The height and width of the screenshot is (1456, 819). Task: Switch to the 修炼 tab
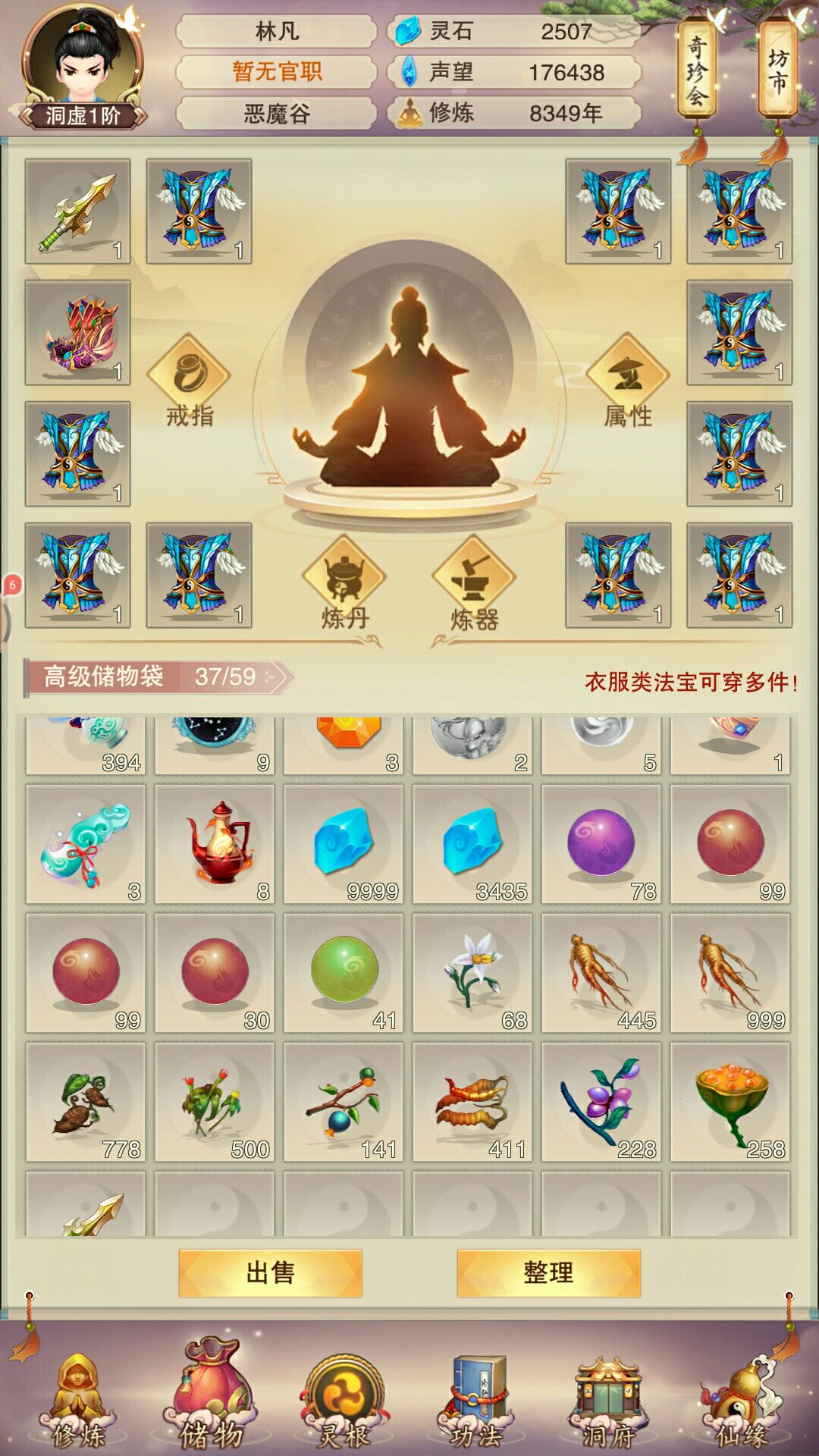(x=78, y=1403)
